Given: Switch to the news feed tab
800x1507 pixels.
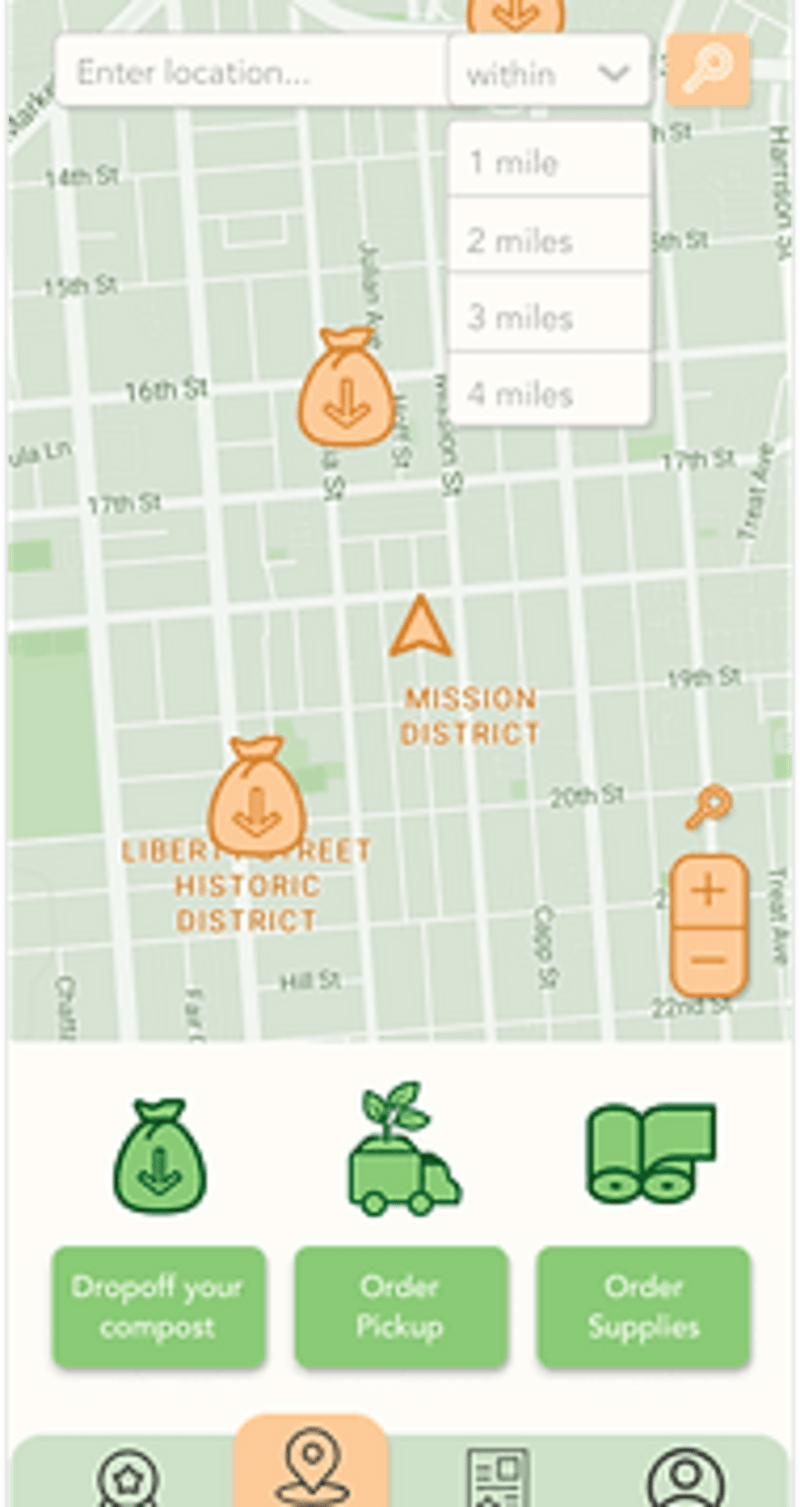Looking at the screenshot, I should pyautogui.click(x=497, y=1478).
